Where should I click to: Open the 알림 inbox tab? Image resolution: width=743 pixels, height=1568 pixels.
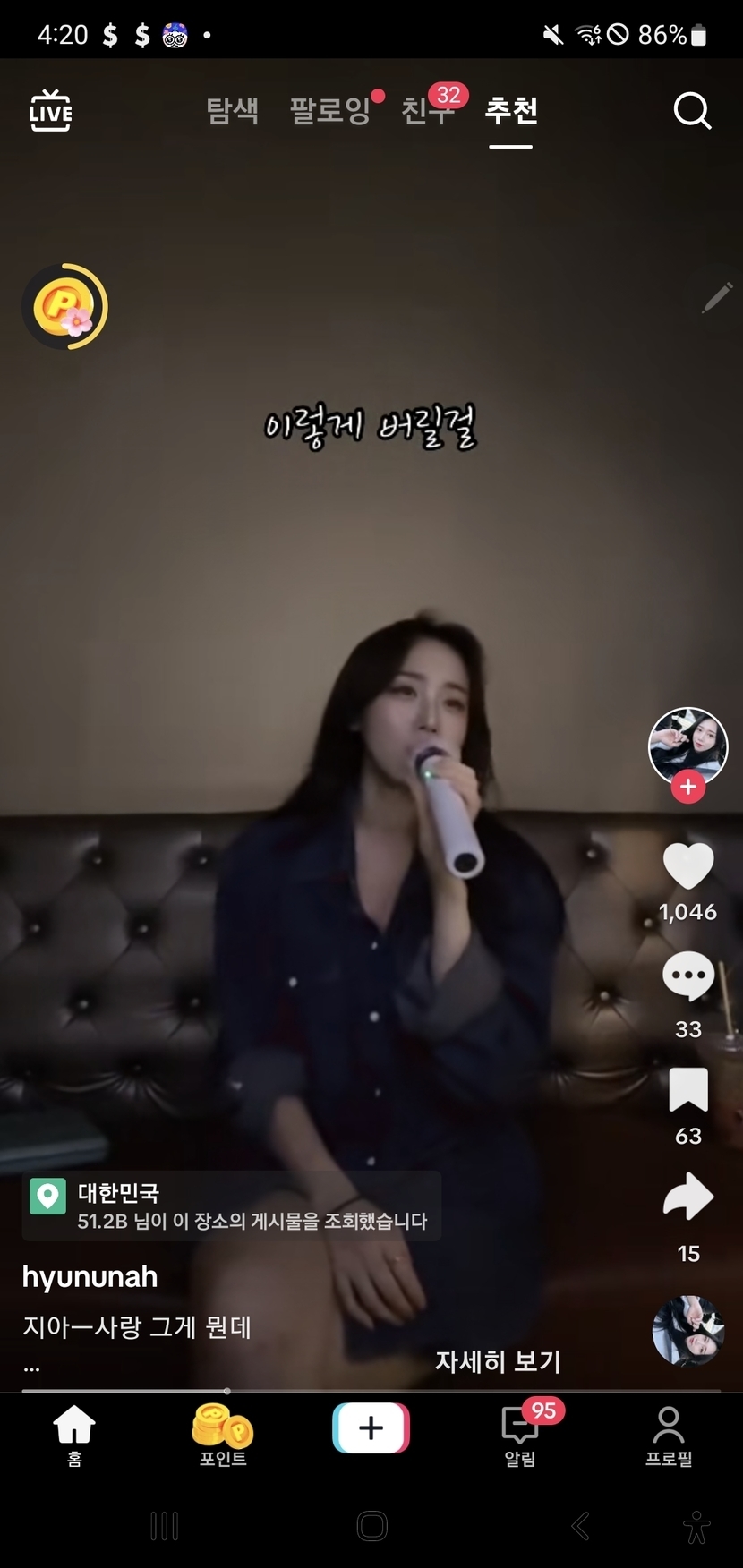coord(520,1436)
